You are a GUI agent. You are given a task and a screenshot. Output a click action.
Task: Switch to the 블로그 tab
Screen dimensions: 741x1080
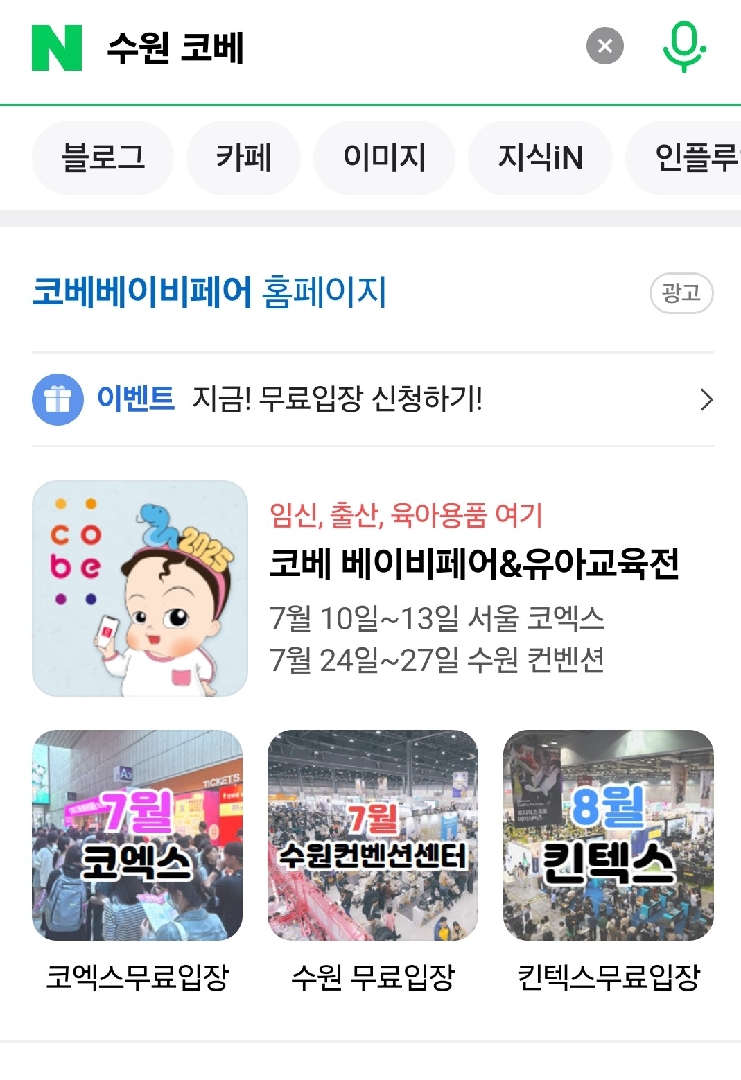point(103,157)
